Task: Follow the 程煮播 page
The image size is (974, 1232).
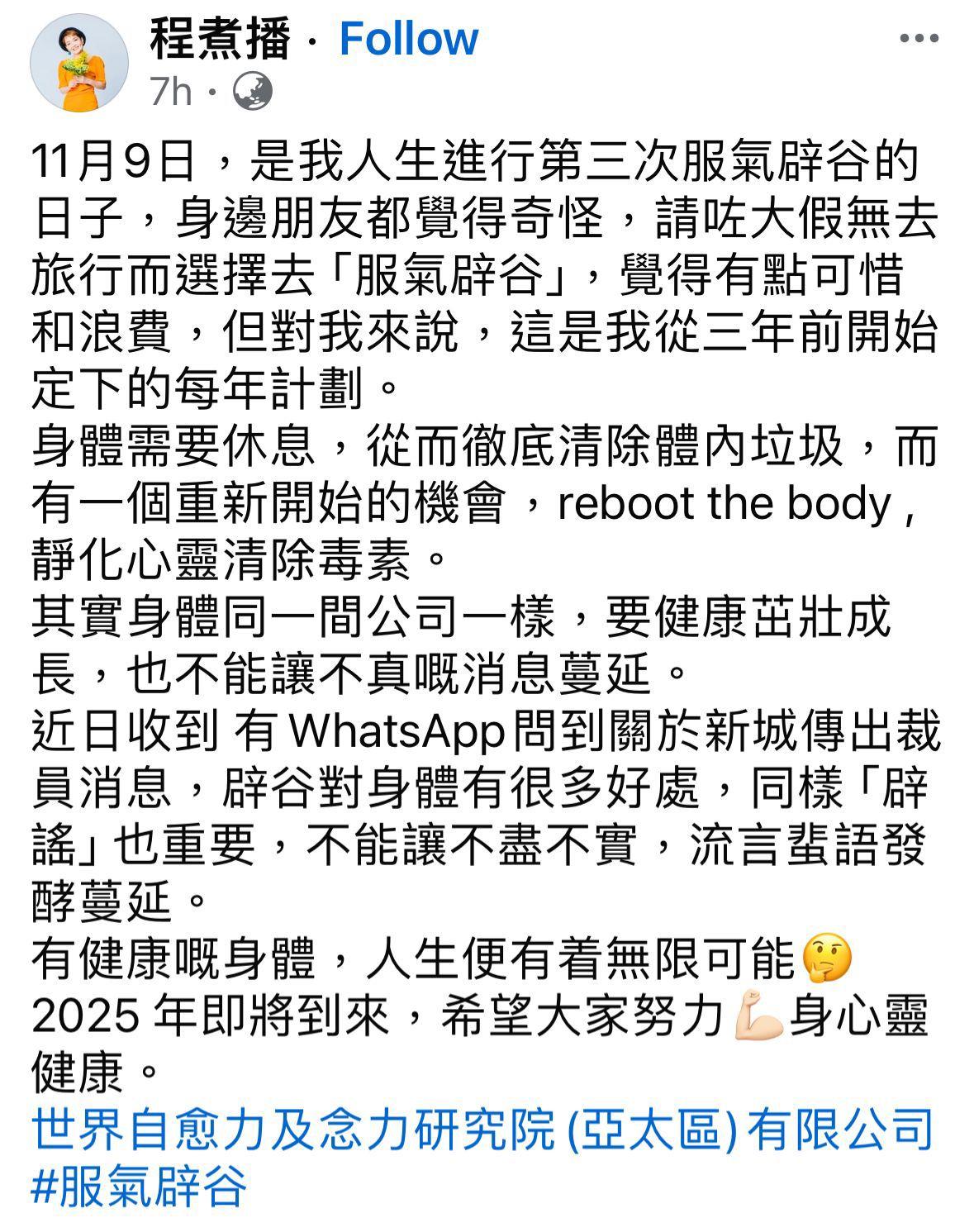Action: click(x=408, y=39)
